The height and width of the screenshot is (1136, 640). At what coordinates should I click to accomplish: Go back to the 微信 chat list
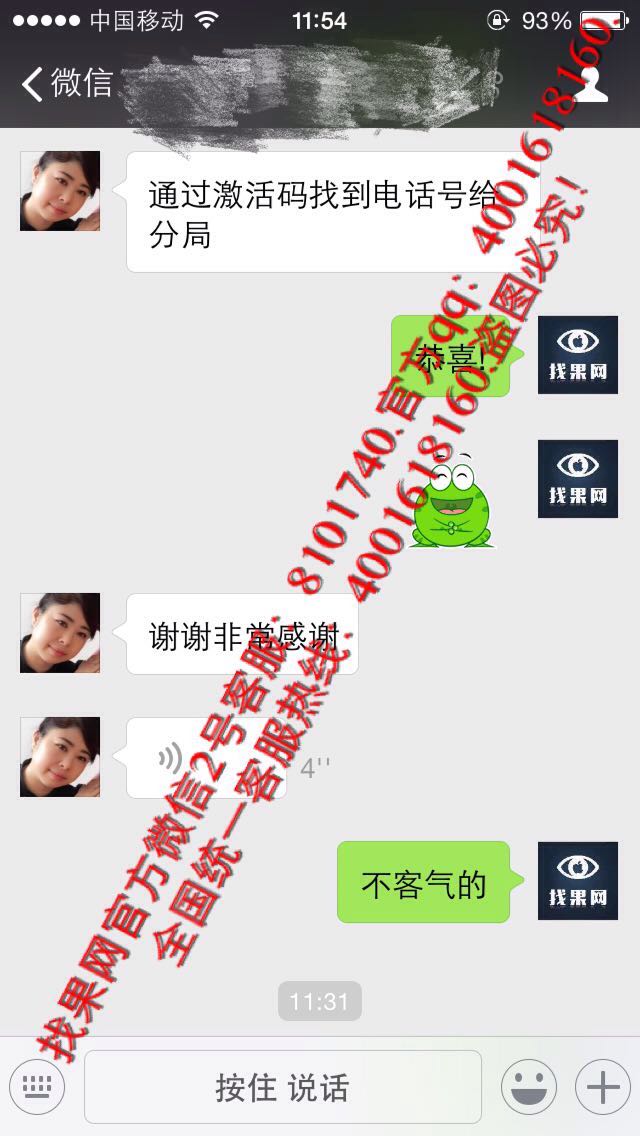(67, 83)
